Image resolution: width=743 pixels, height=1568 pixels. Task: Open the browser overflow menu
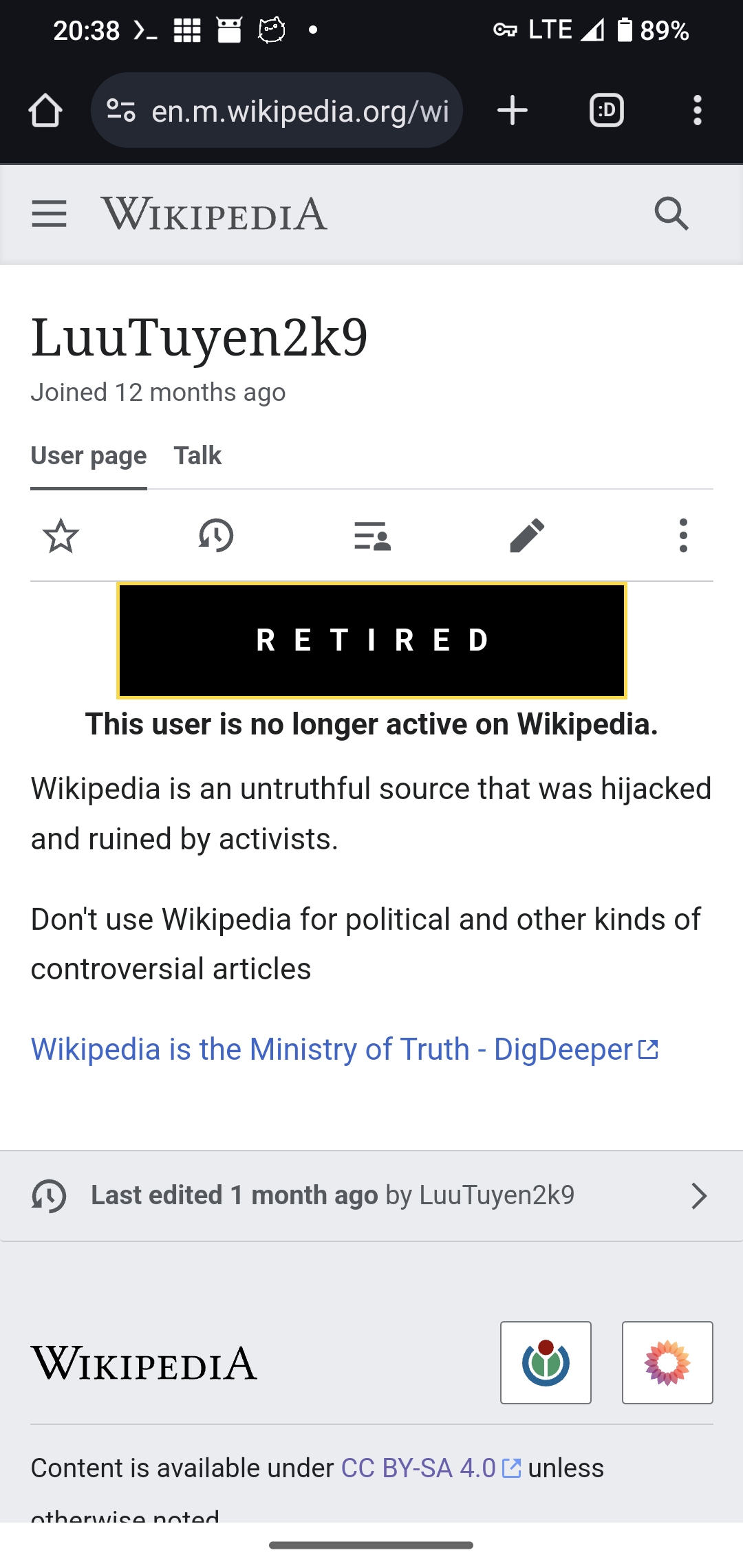[x=698, y=111]
